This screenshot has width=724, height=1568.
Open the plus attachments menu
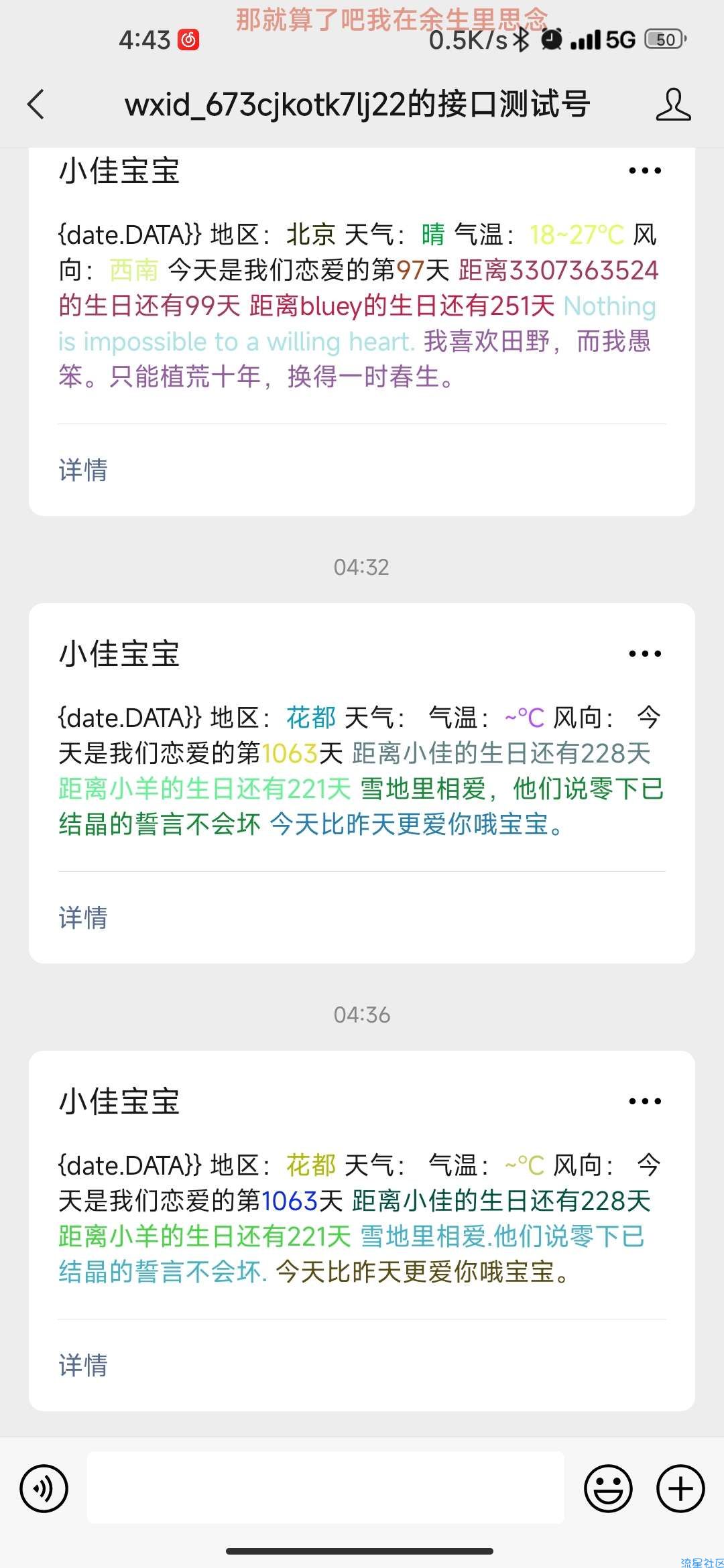(x=680, y=1489)
